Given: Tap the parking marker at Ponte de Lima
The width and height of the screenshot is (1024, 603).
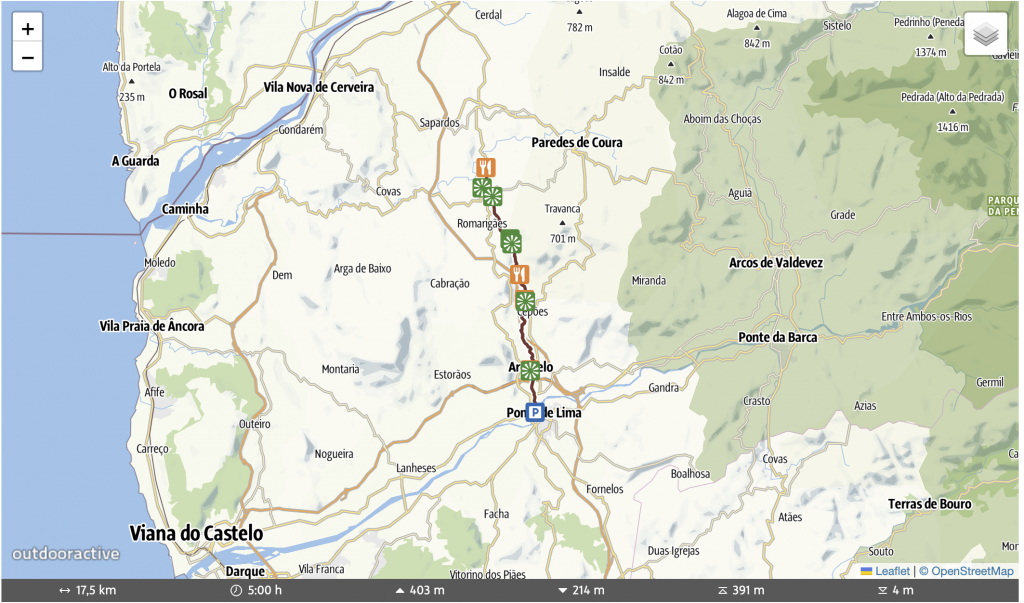Looking at the screenshot, I should pos(535,412).
